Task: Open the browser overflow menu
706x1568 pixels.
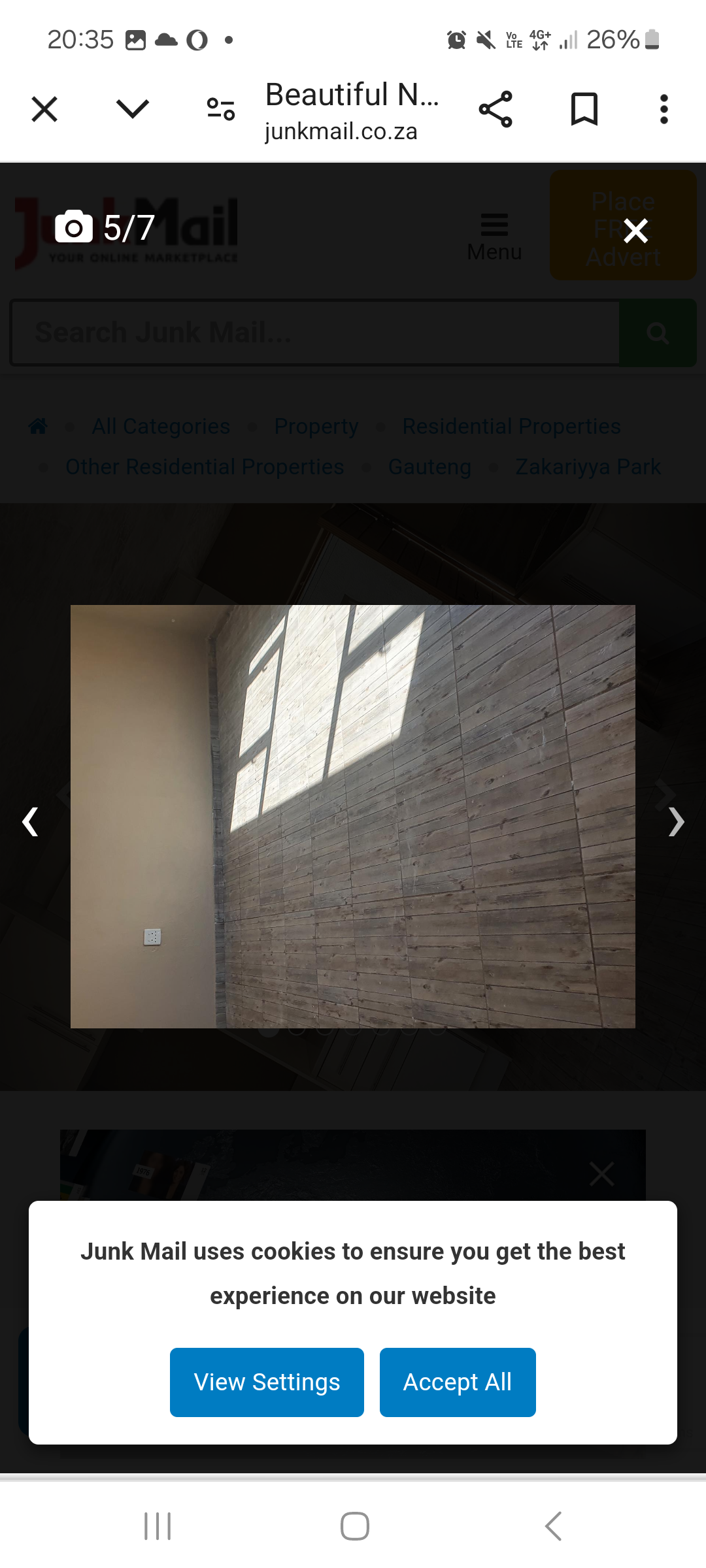Action: [664, 109]
